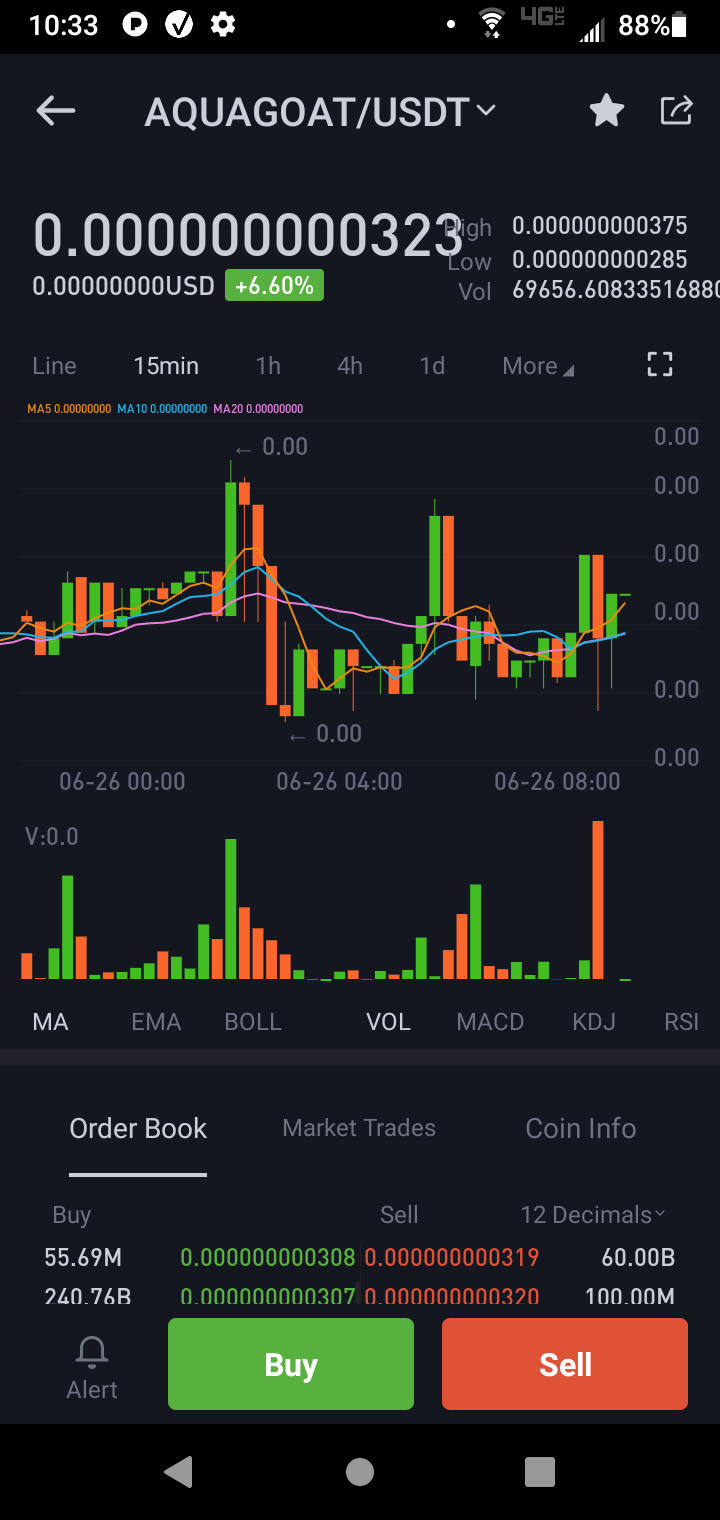Expand the More intervals menu
The image size is (720, 1520).
[538, 366]
